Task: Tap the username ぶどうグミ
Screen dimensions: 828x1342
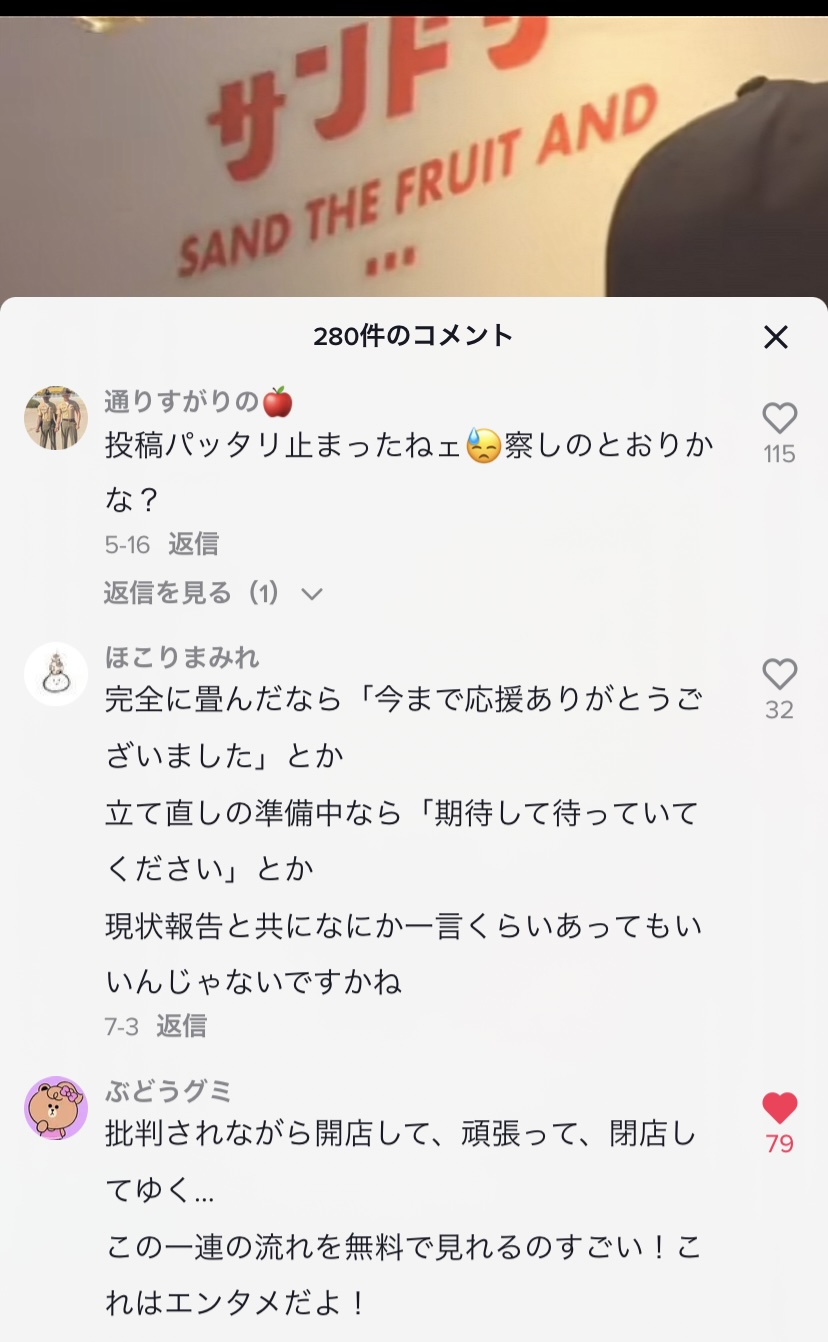Action: coord(168,1090)
